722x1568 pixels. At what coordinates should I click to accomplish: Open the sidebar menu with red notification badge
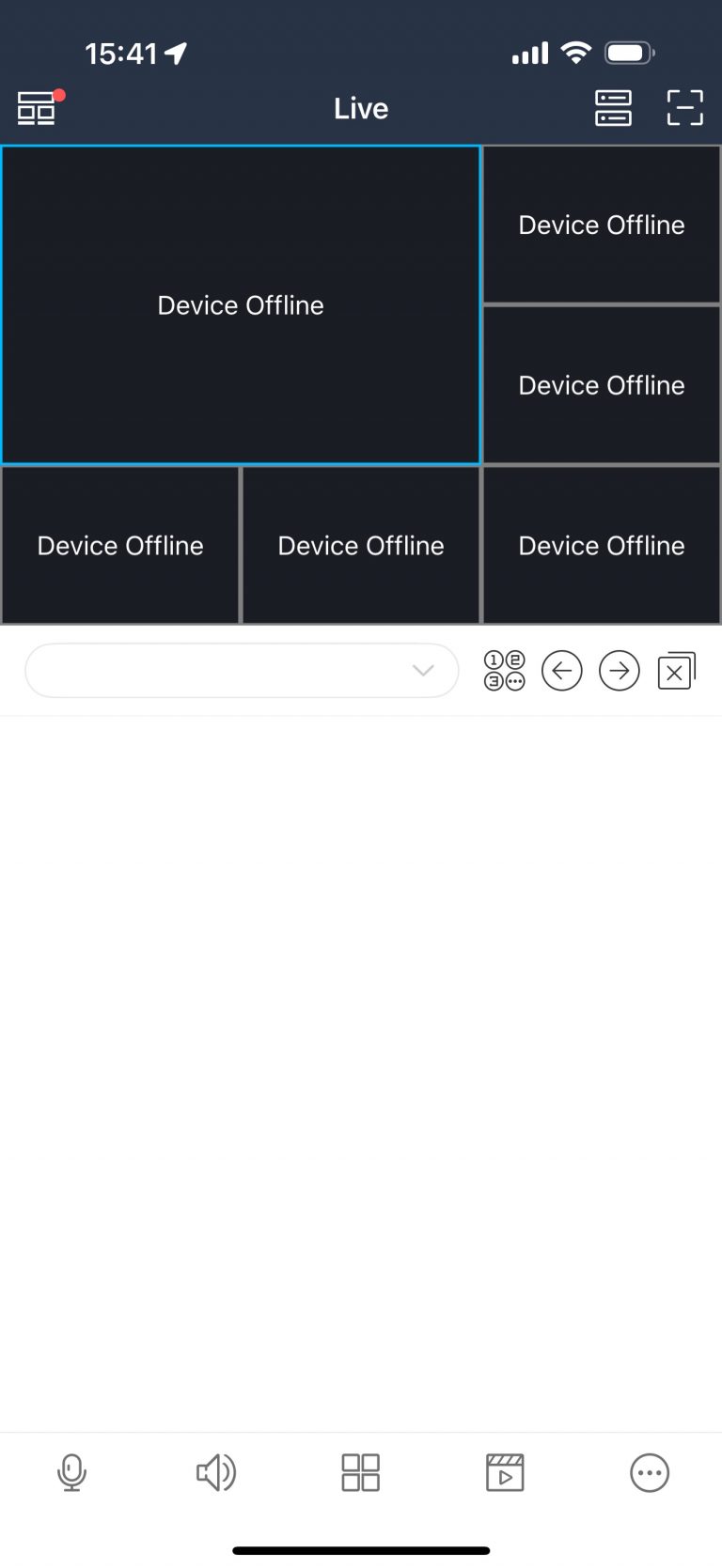pyautogui.click(x=36, y=107)
